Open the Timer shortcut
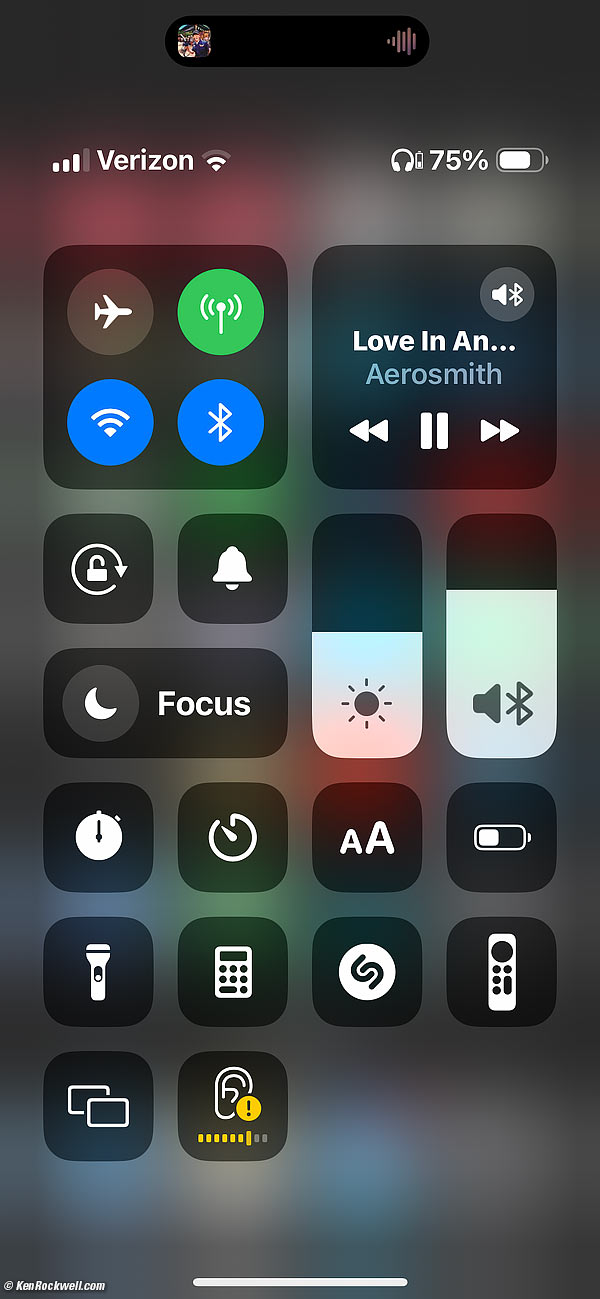 232,837
